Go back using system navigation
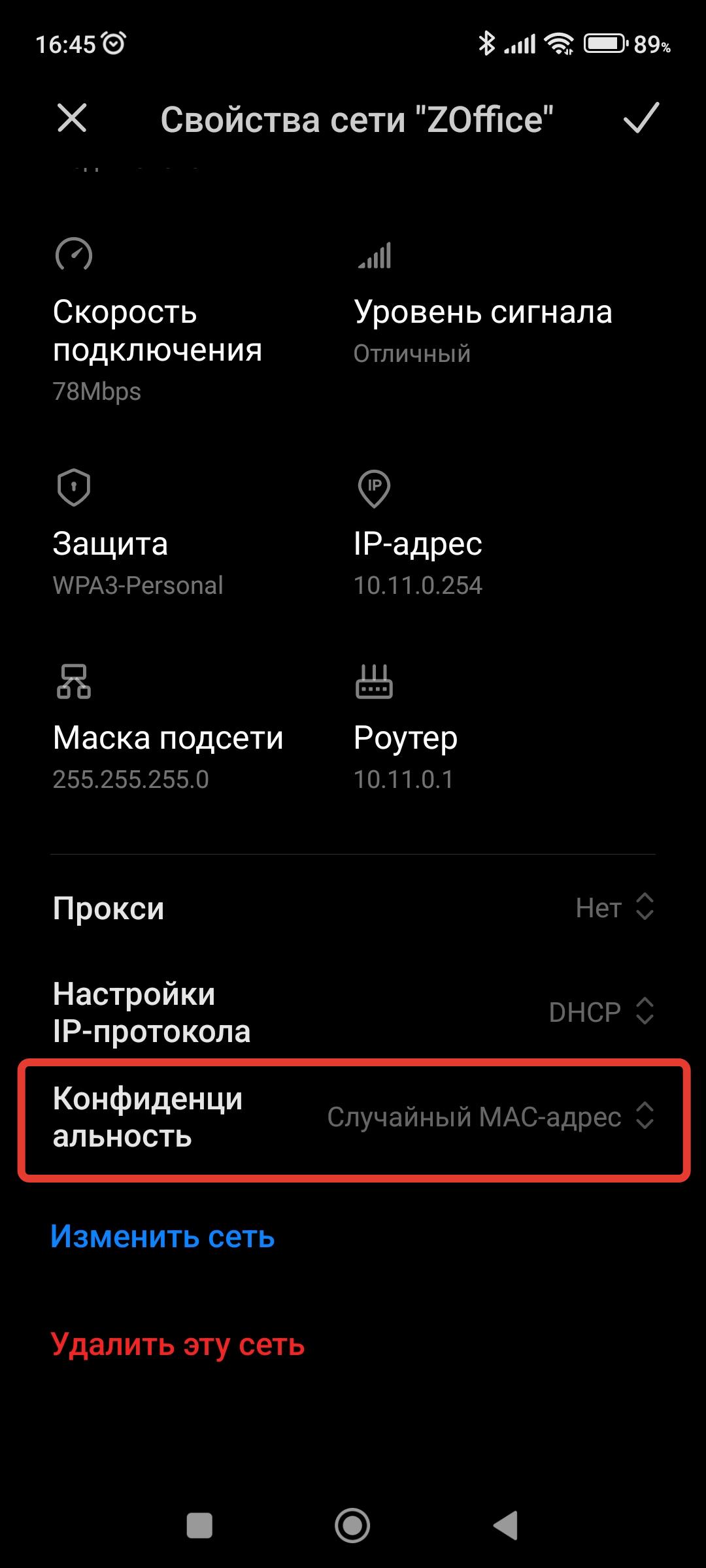 tap(506, 1526)
